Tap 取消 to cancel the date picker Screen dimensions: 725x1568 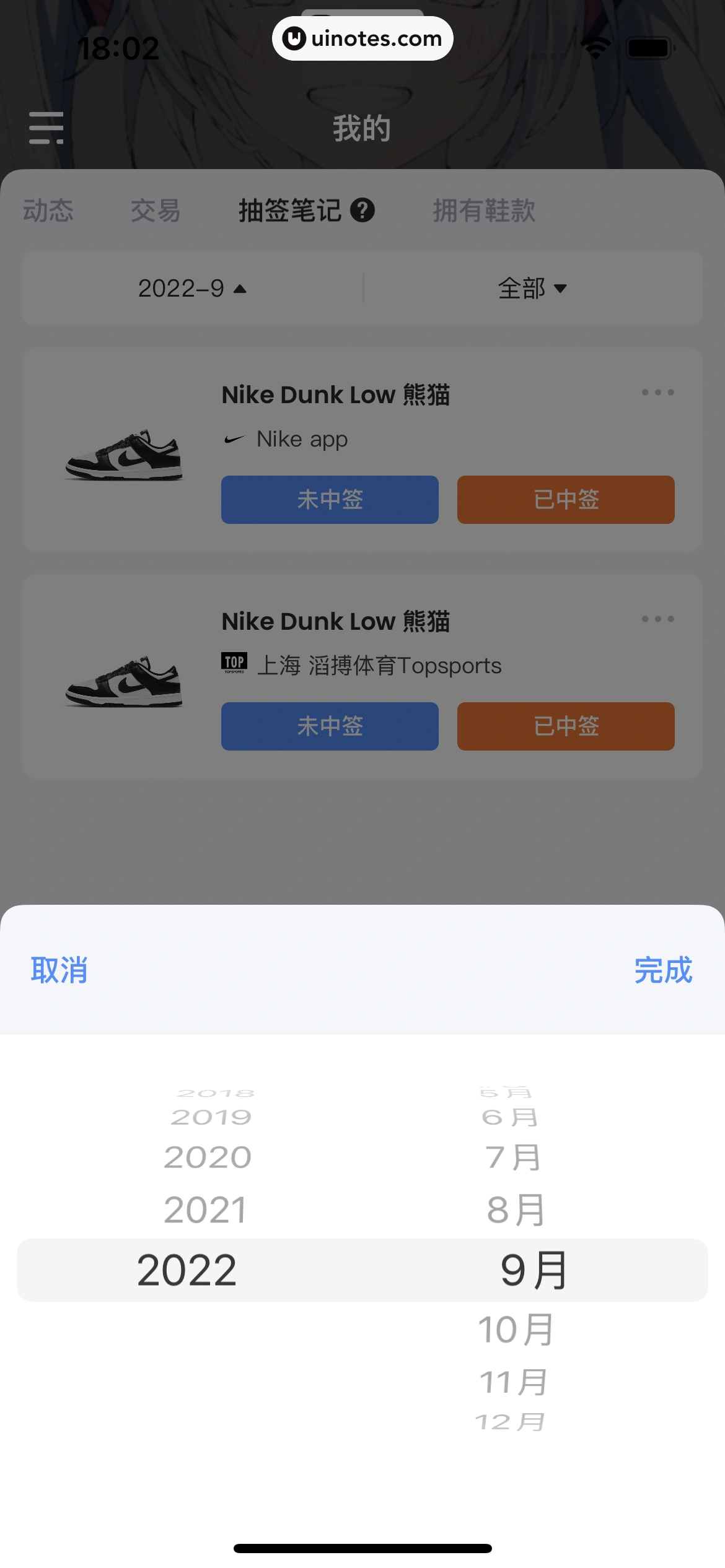(x=59, y=970)
